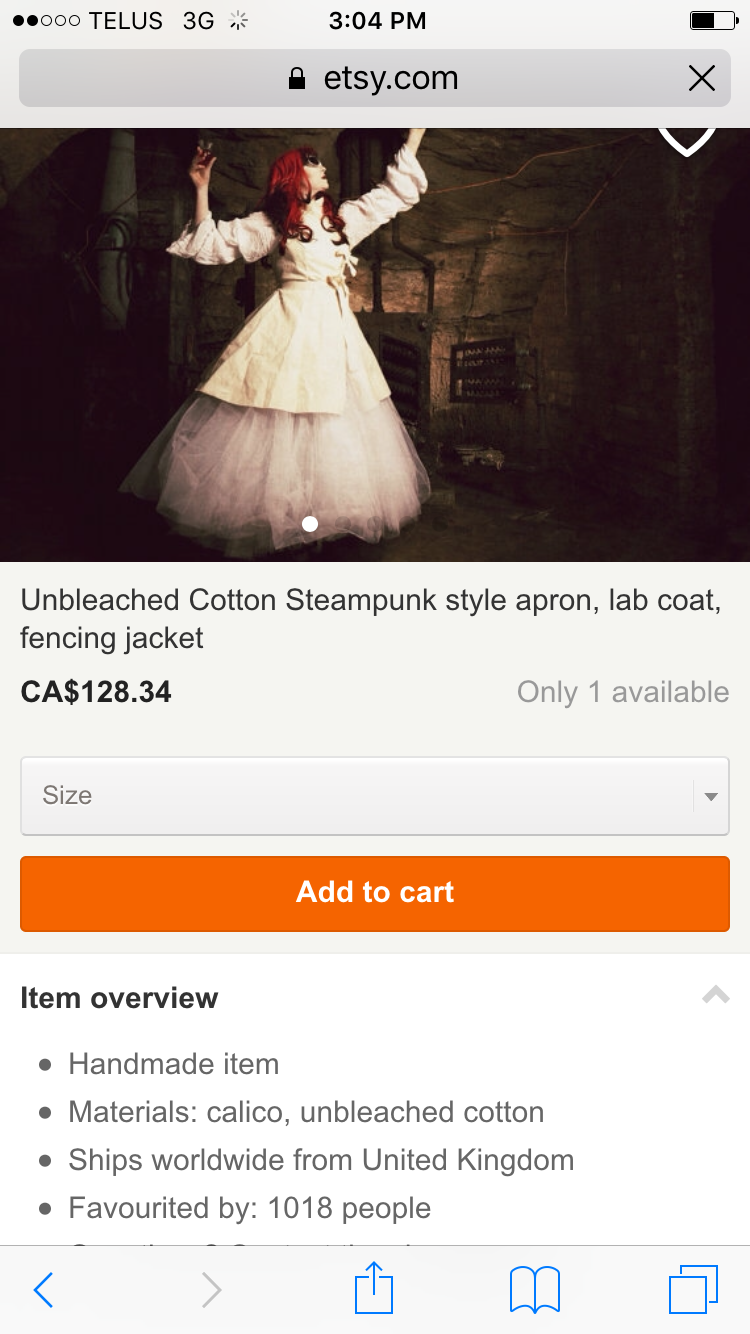Go back to the previous page
The image size is (750, 1334).
[44, 1290]
